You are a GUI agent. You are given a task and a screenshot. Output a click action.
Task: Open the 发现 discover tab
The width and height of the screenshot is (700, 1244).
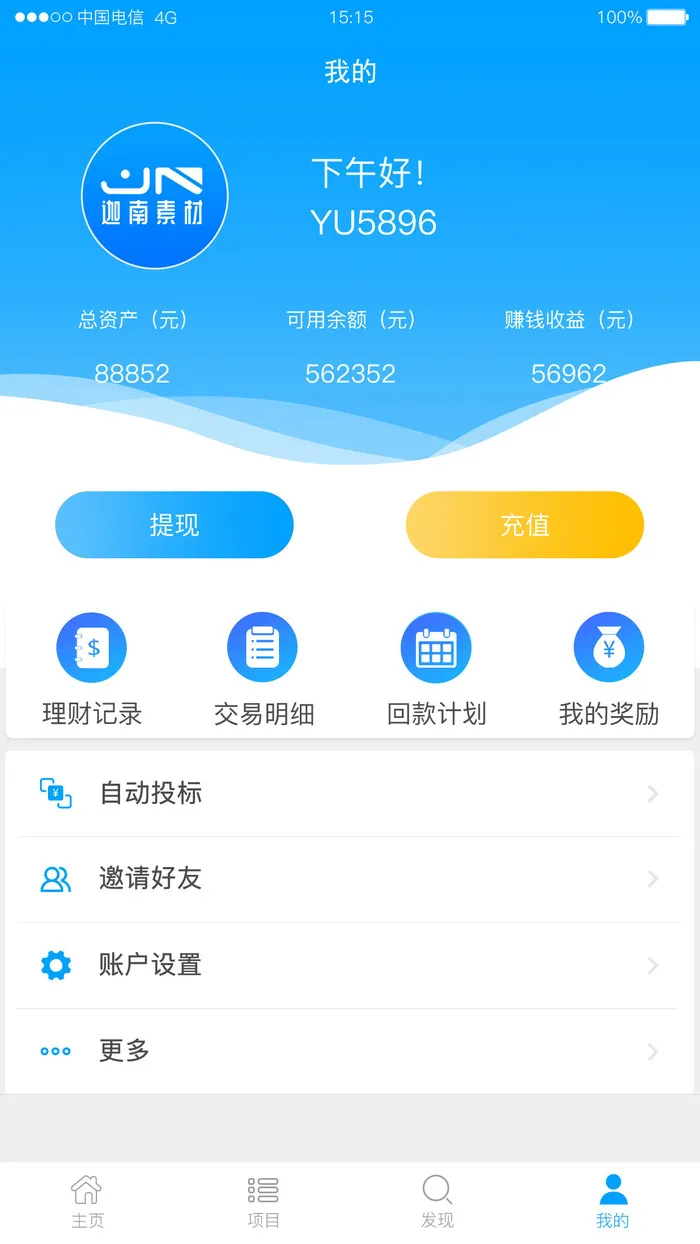437,1201
